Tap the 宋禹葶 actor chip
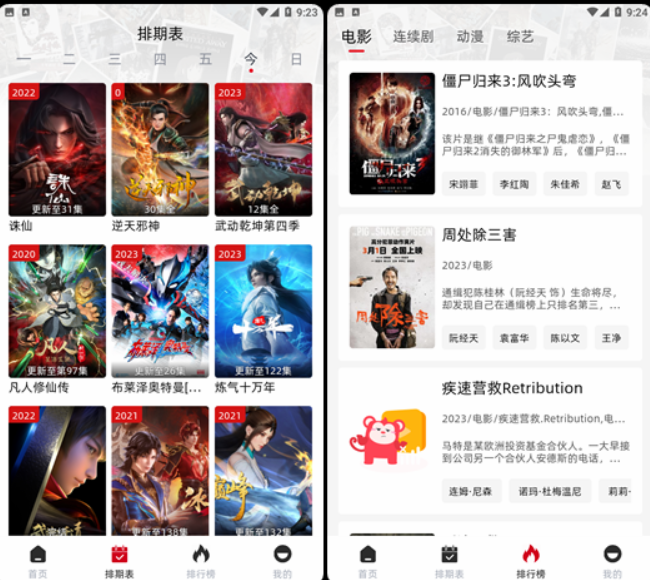 click(x=464, y=184)
